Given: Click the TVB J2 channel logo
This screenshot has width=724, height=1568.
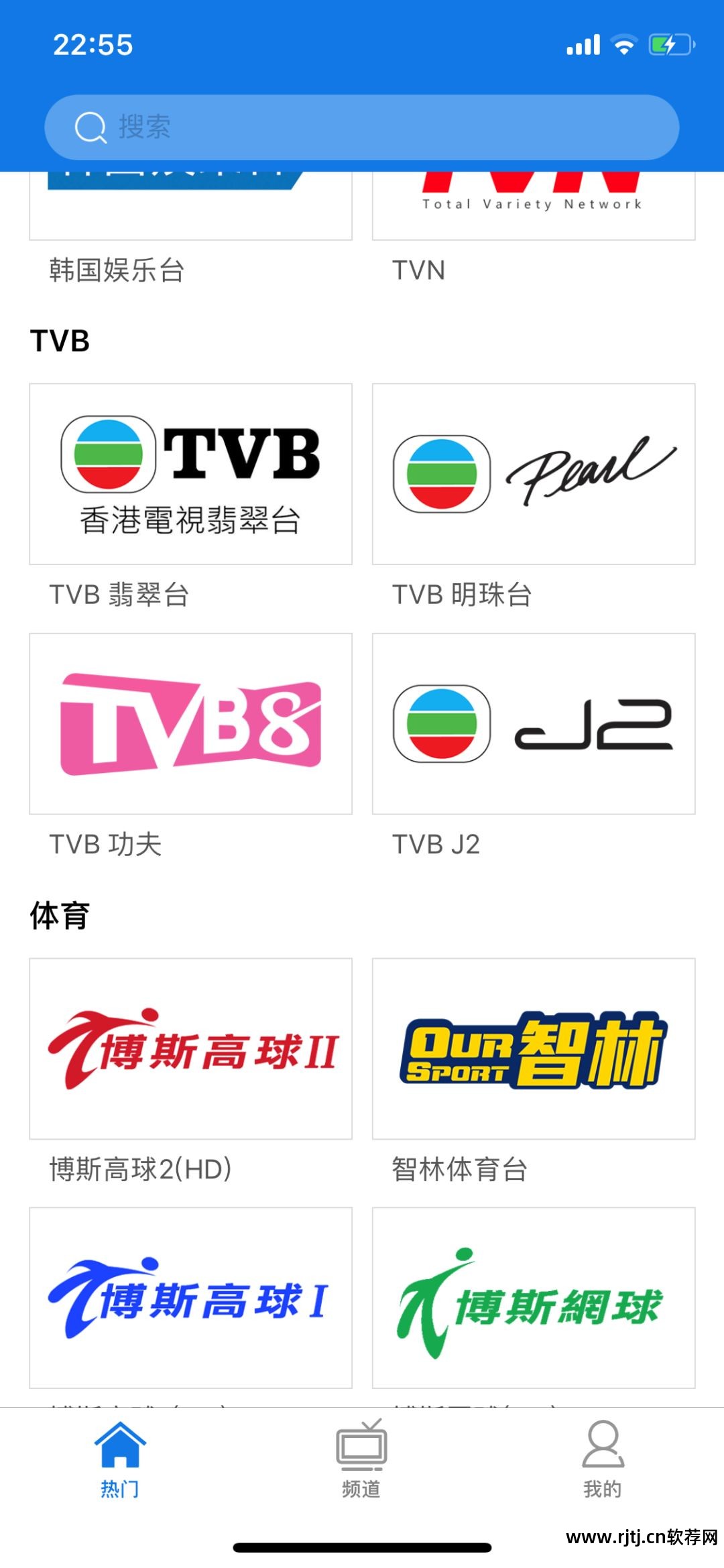Looking at the screenshot, I should click(x=534, y=722).
